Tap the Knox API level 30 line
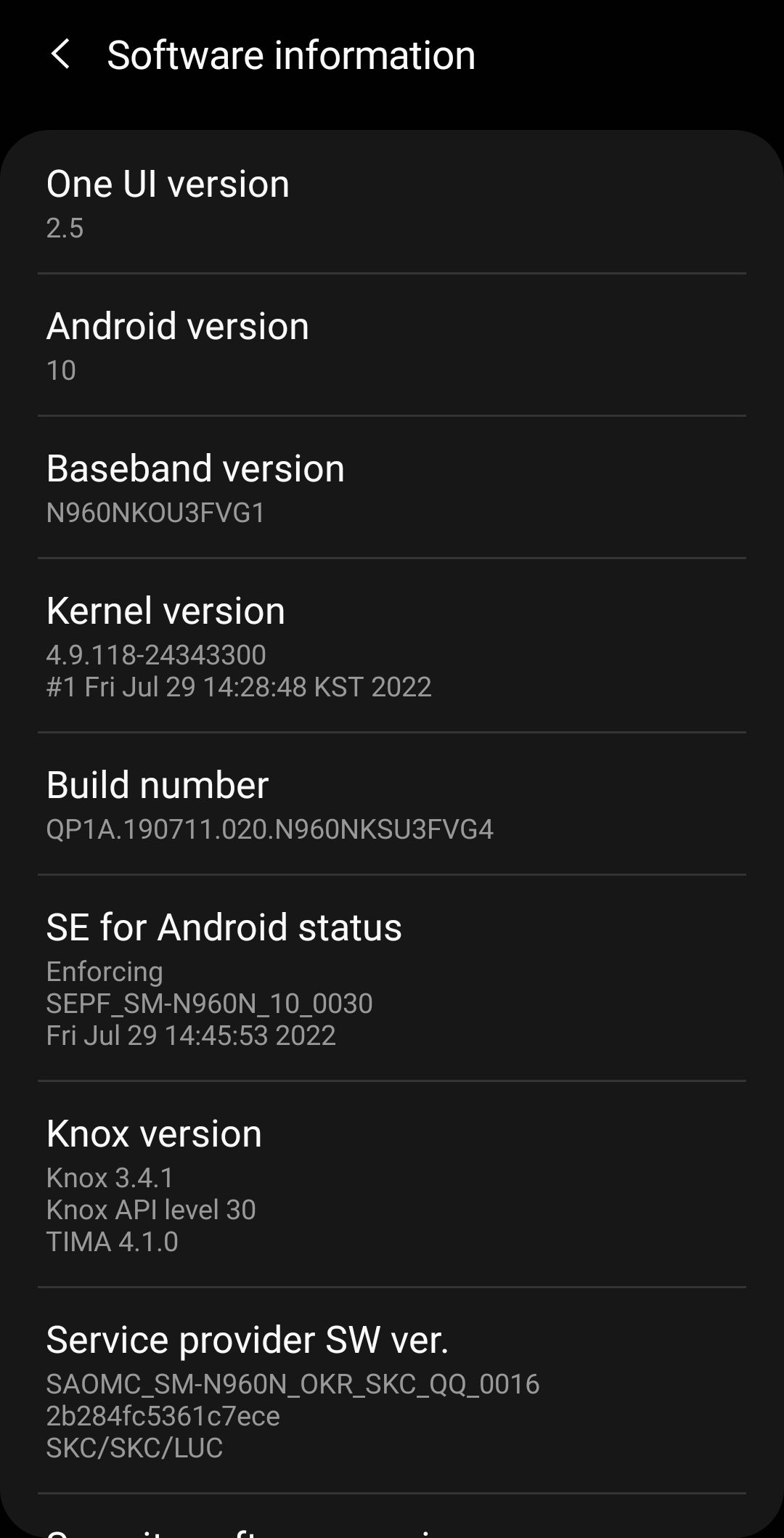The width and height of the screenshot is (784, 1538). point(150,1210)
